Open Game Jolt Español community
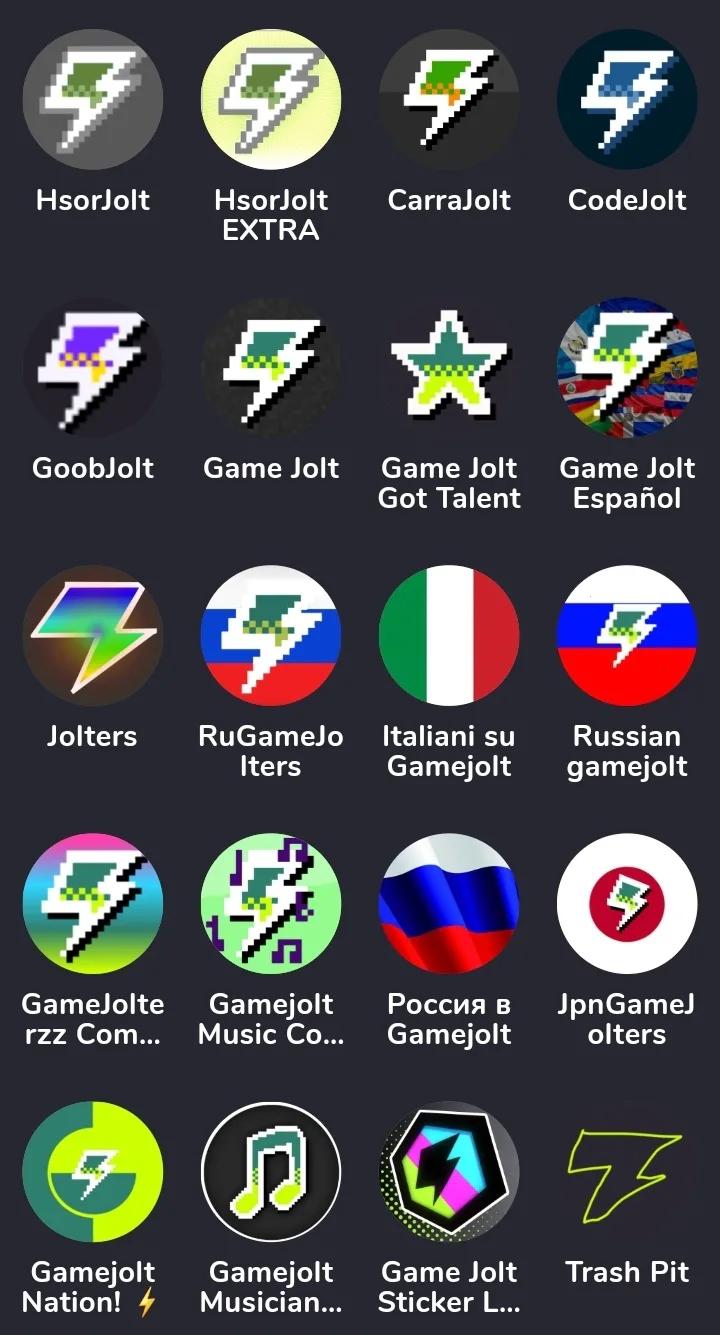The width and height of the screenshot is (720, 1335). [627, 367]
